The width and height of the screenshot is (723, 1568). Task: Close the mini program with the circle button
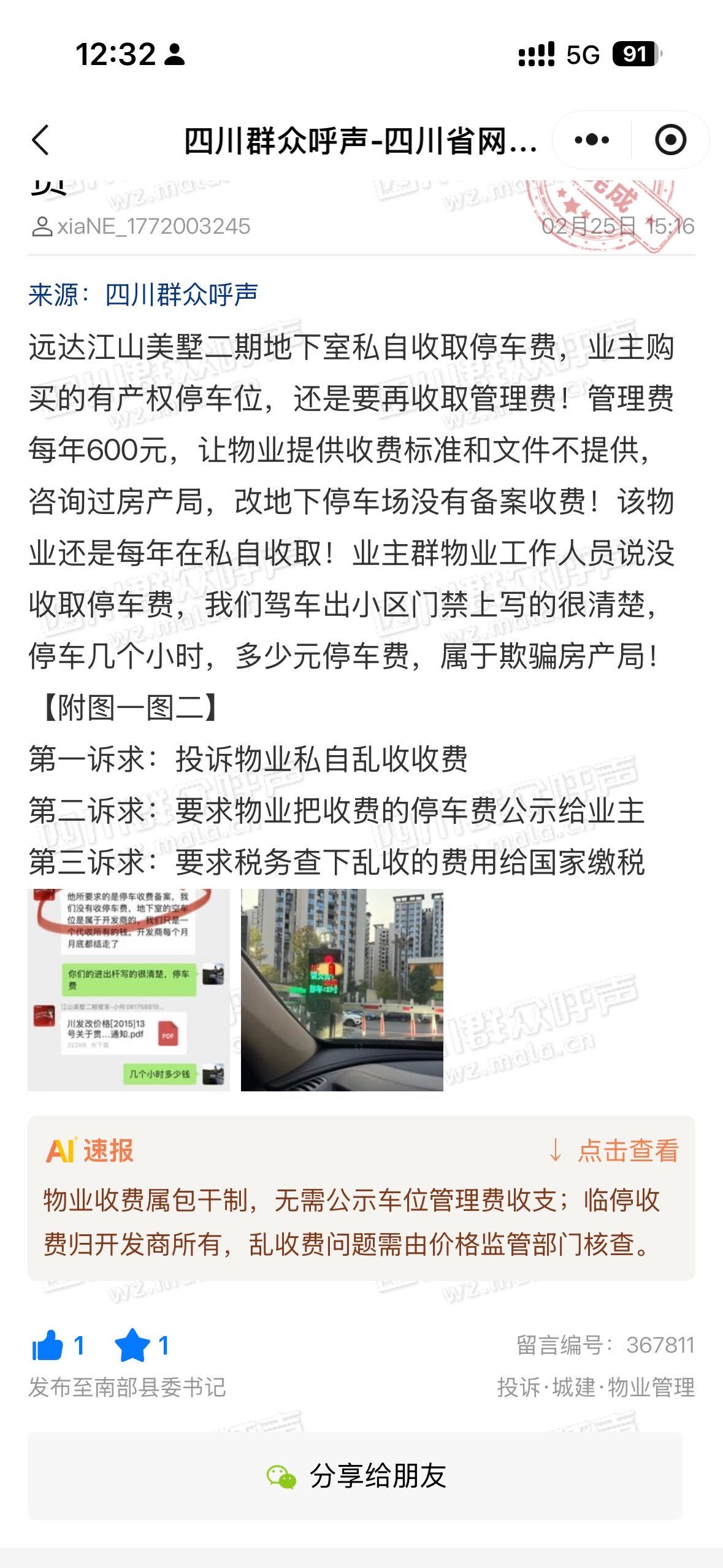click(670, 140)
